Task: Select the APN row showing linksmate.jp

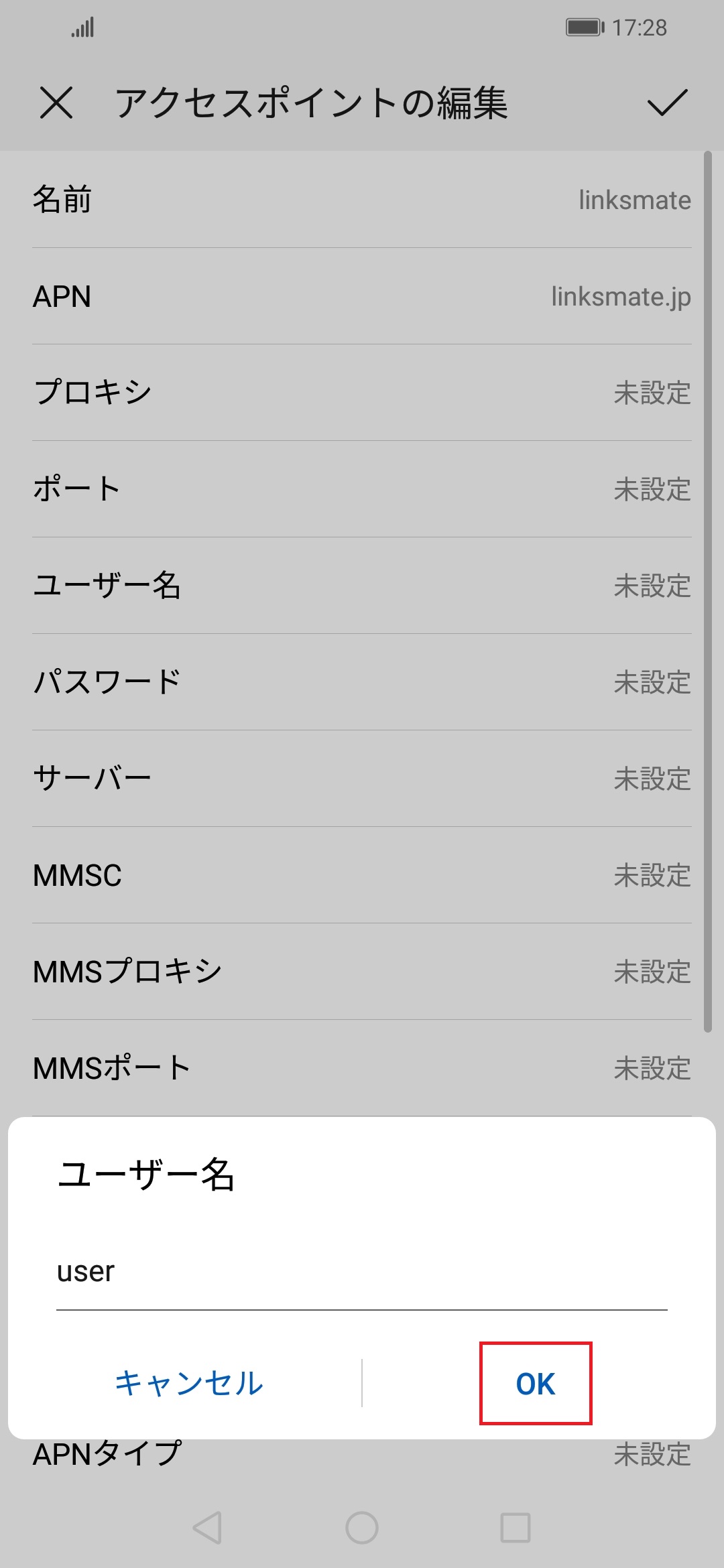Action: (x=362, y=298)
